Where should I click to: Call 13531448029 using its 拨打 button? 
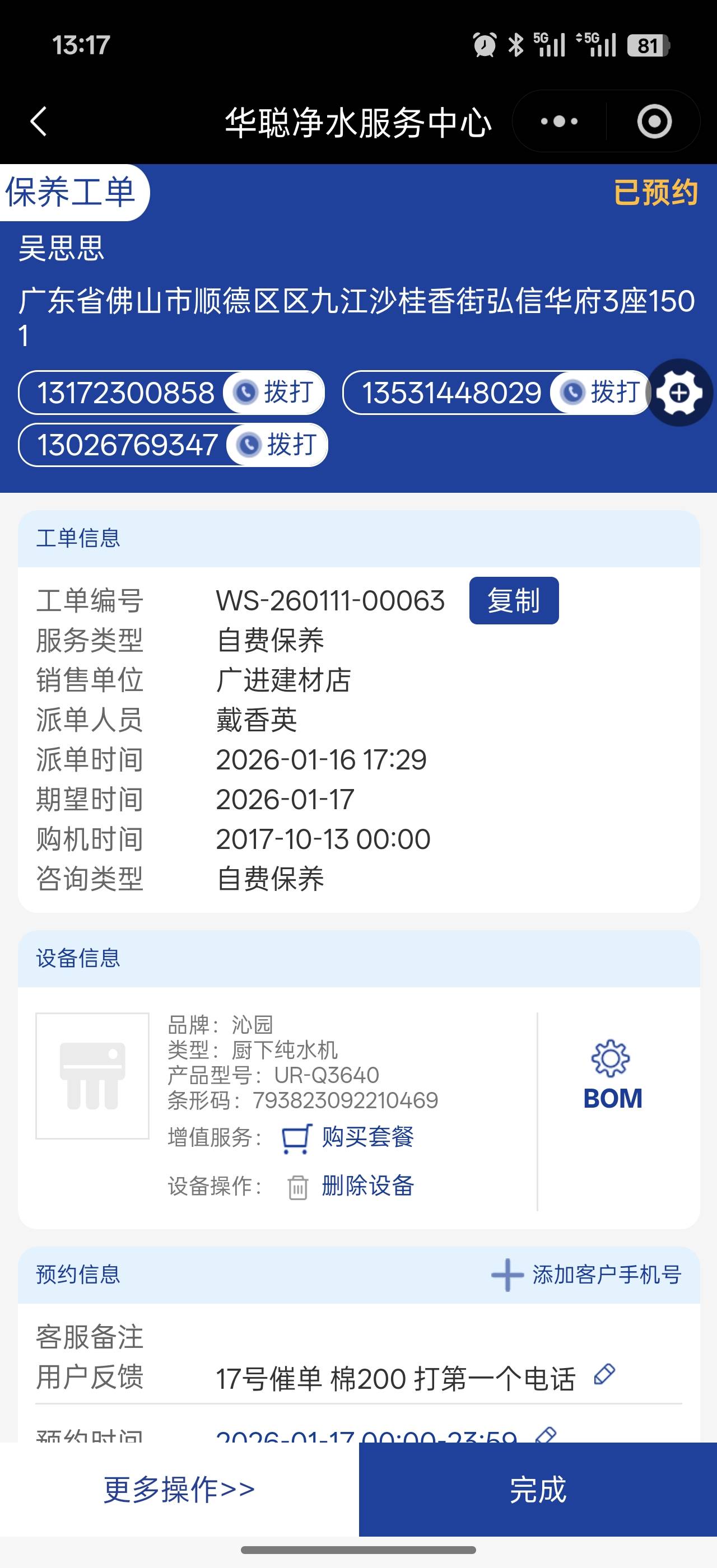click(600, 392)
